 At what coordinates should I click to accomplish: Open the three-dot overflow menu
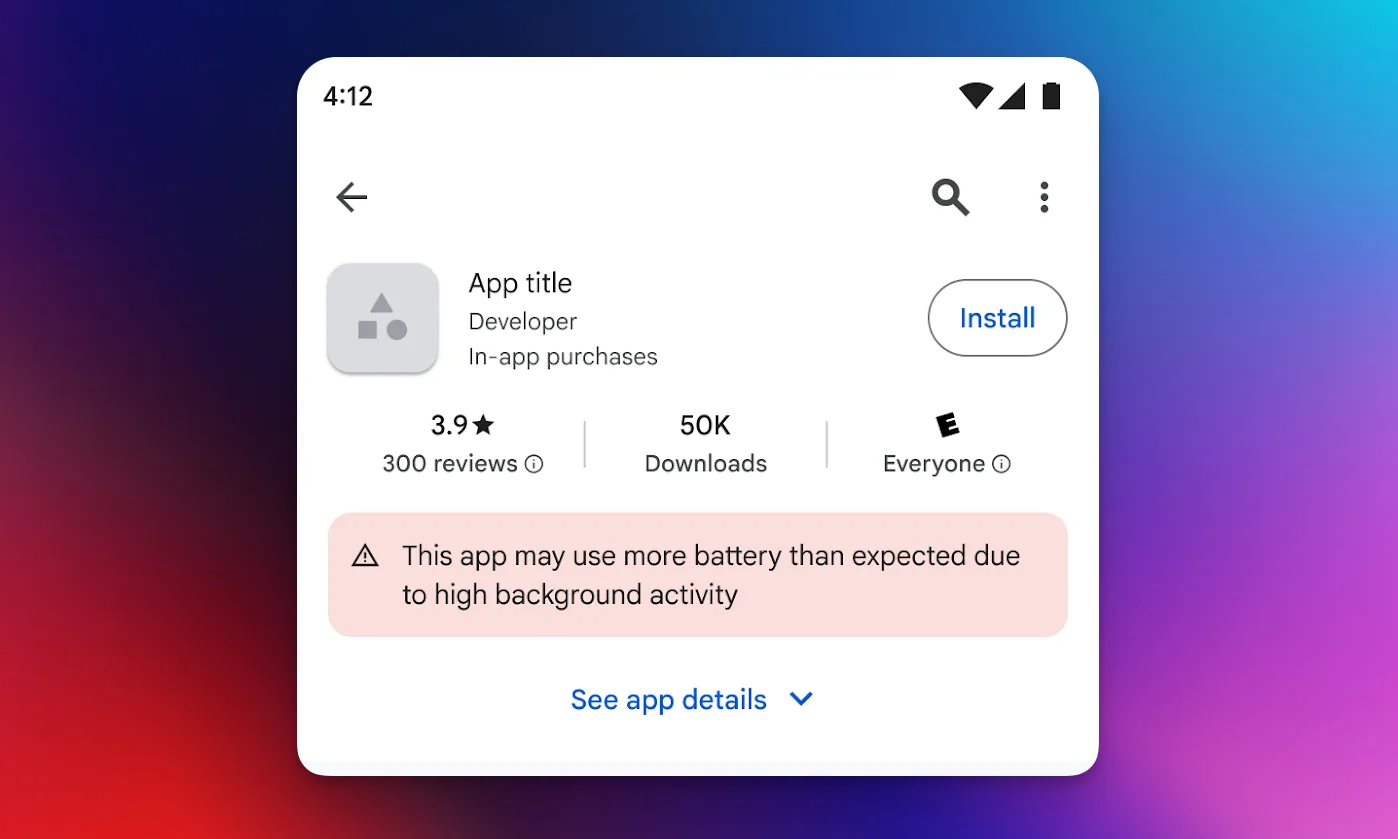pyautogui.click(x=1044, y=198)
